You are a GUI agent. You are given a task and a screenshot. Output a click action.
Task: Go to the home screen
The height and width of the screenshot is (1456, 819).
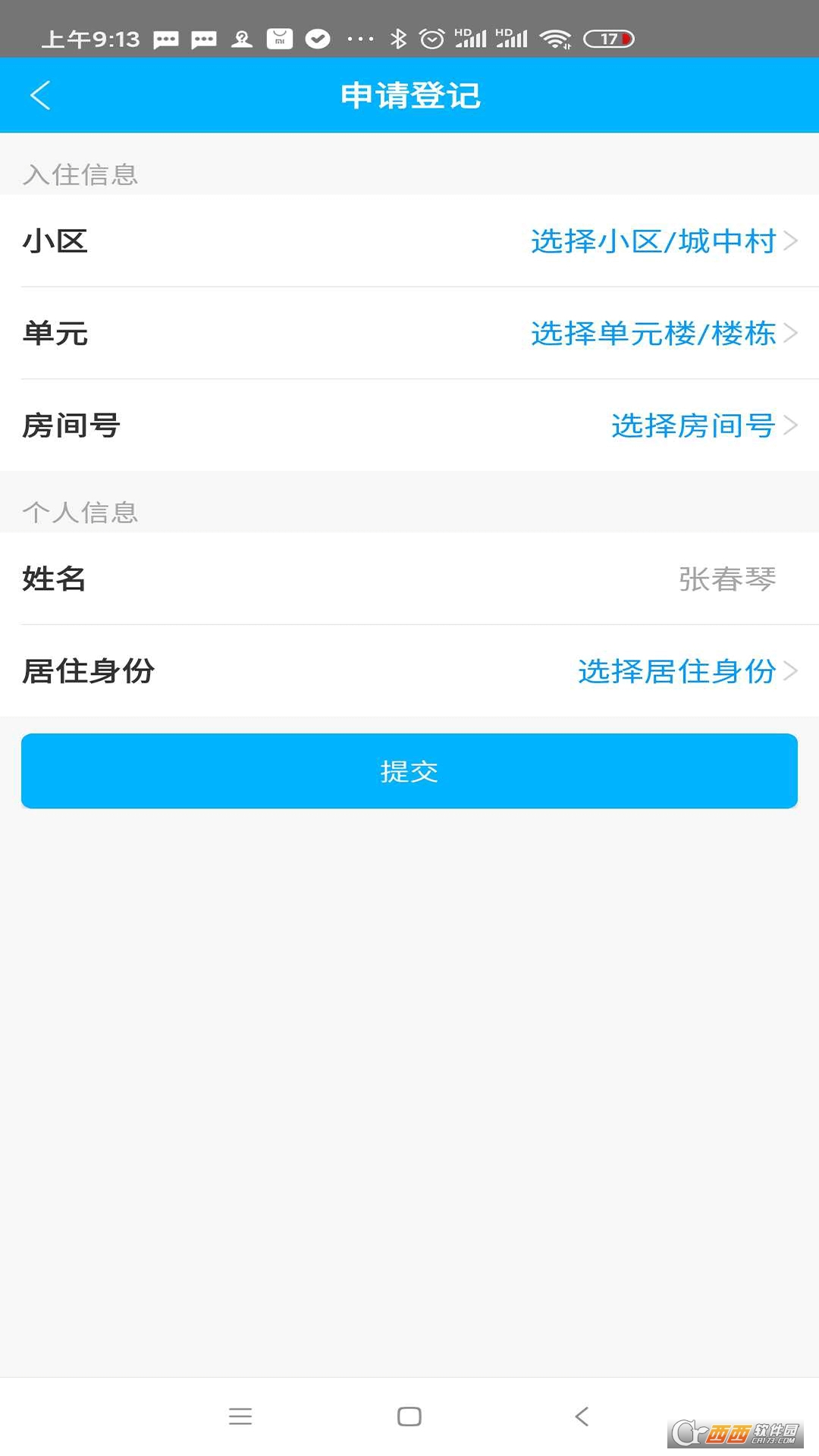[409, 1416]
